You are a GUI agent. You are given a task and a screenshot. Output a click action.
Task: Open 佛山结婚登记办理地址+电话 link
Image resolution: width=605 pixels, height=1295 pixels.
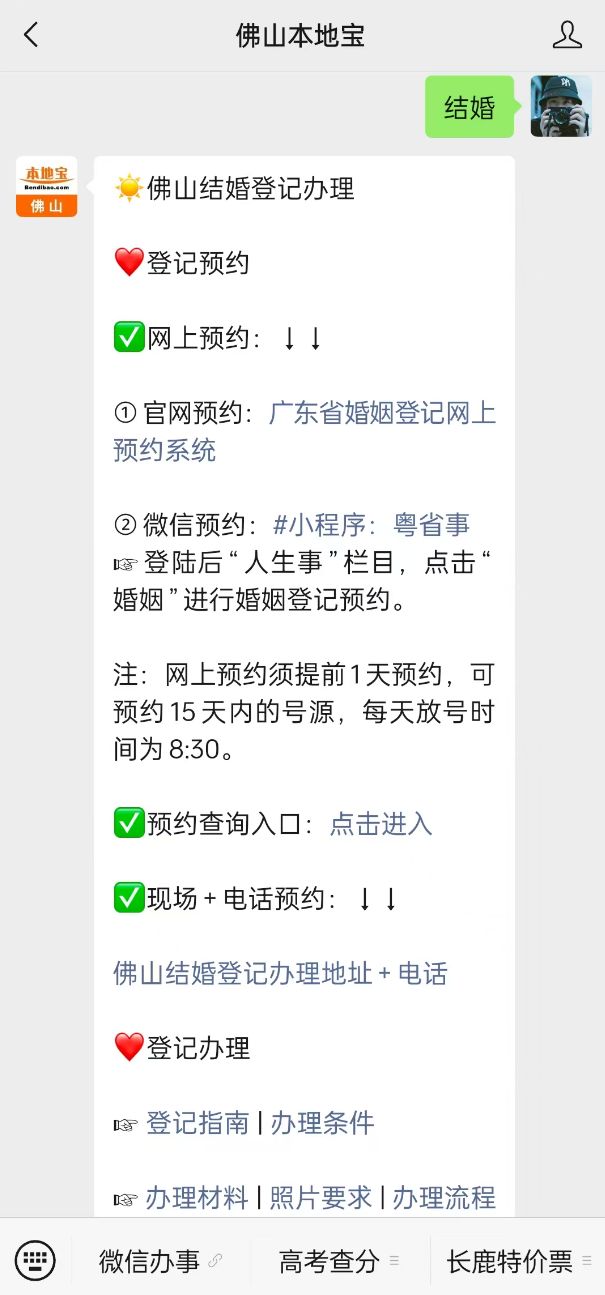tap(280, 973)
